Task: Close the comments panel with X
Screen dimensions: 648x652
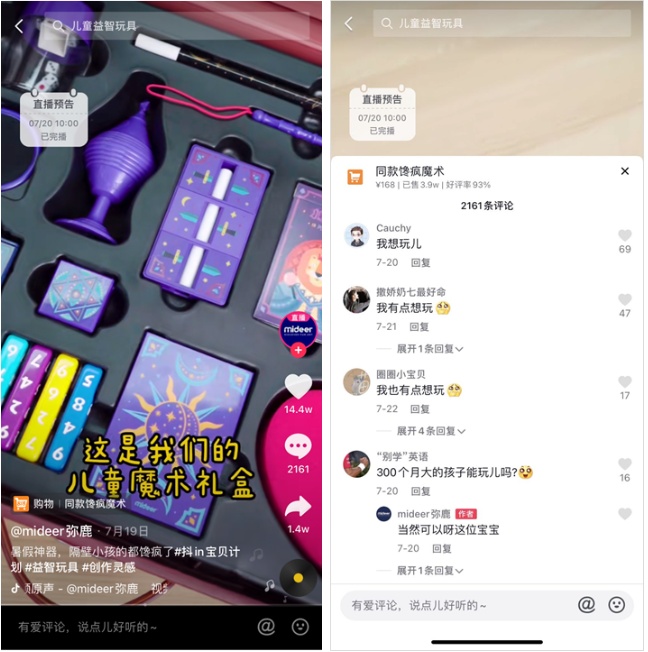Action: 625,172
